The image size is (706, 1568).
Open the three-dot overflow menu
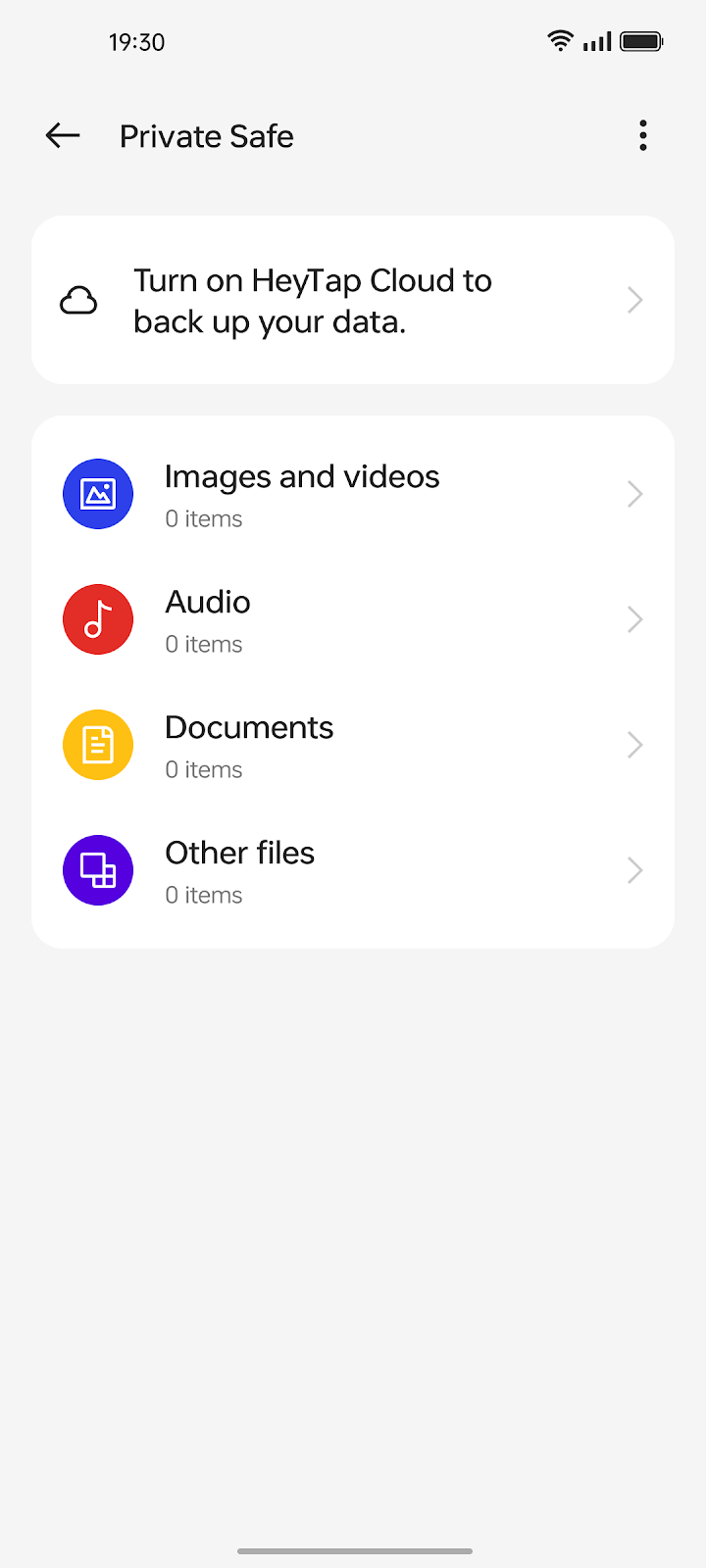click(643, 135)
